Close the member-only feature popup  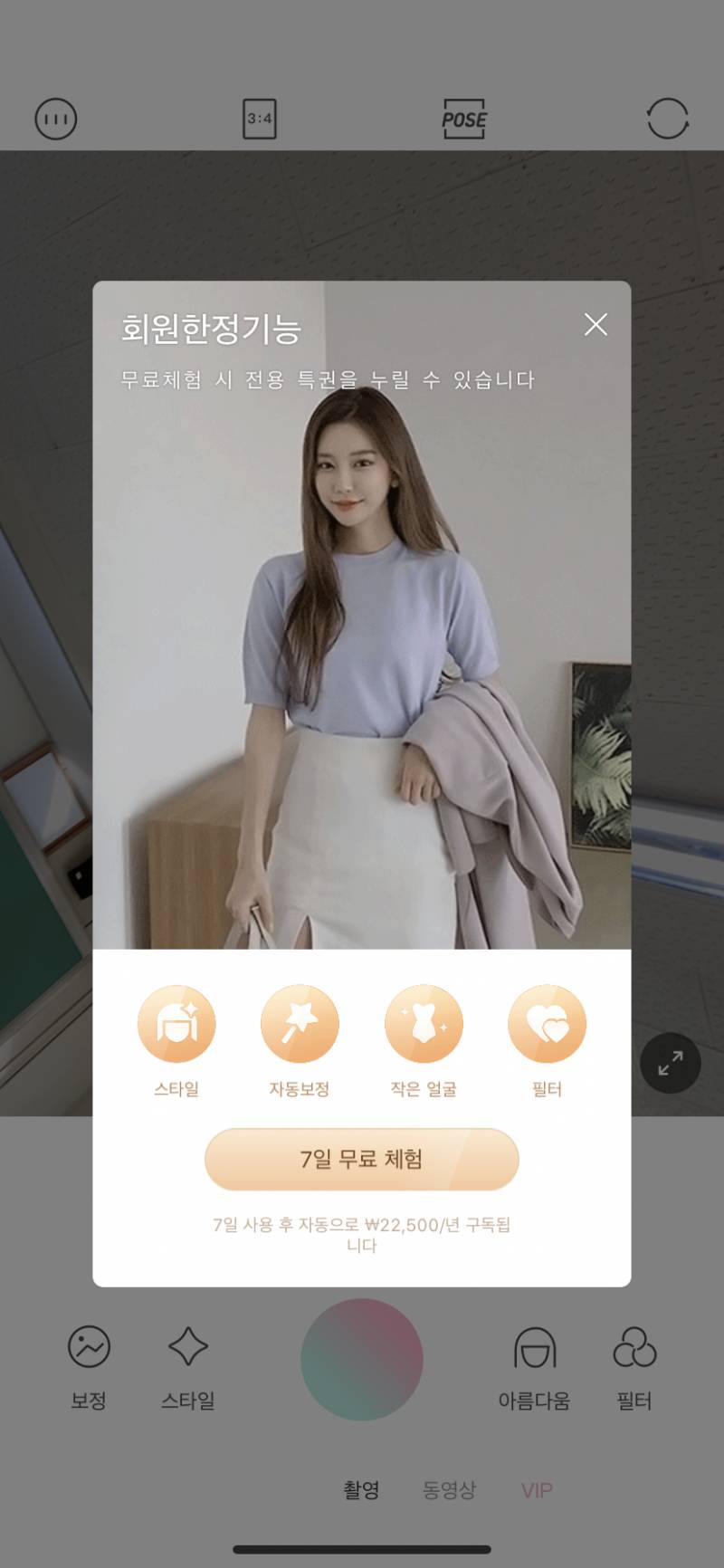[595, 324]
